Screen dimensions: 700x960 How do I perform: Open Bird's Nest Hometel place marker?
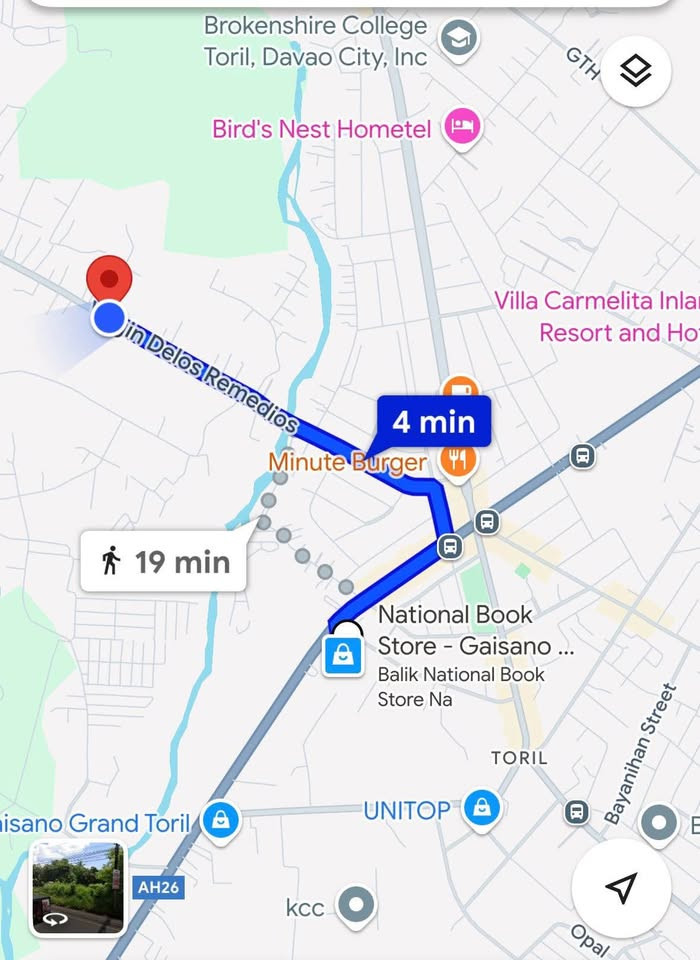pyautogui.click(x=462, y=128)
